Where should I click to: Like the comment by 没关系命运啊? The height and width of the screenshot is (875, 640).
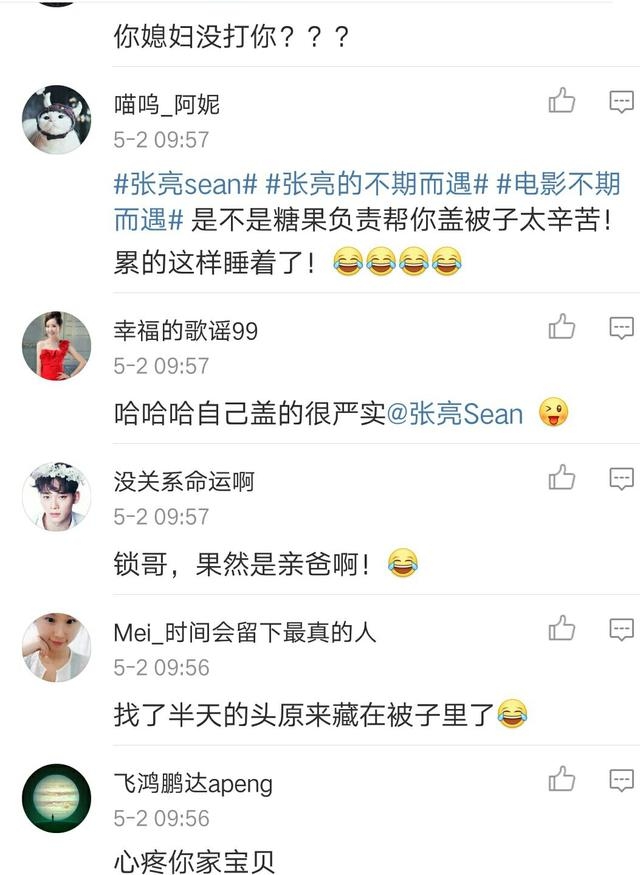[562, 478]
